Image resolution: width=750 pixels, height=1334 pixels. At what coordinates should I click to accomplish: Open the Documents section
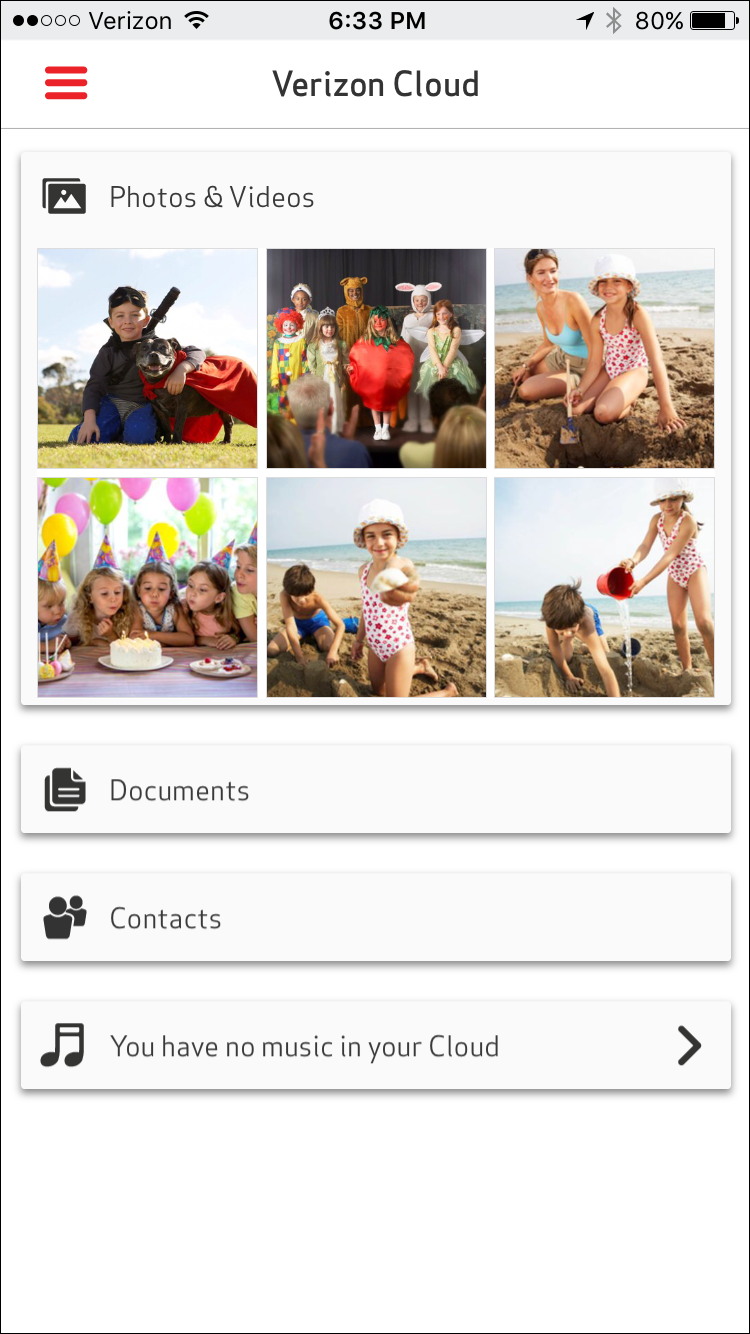coord(375,790)
